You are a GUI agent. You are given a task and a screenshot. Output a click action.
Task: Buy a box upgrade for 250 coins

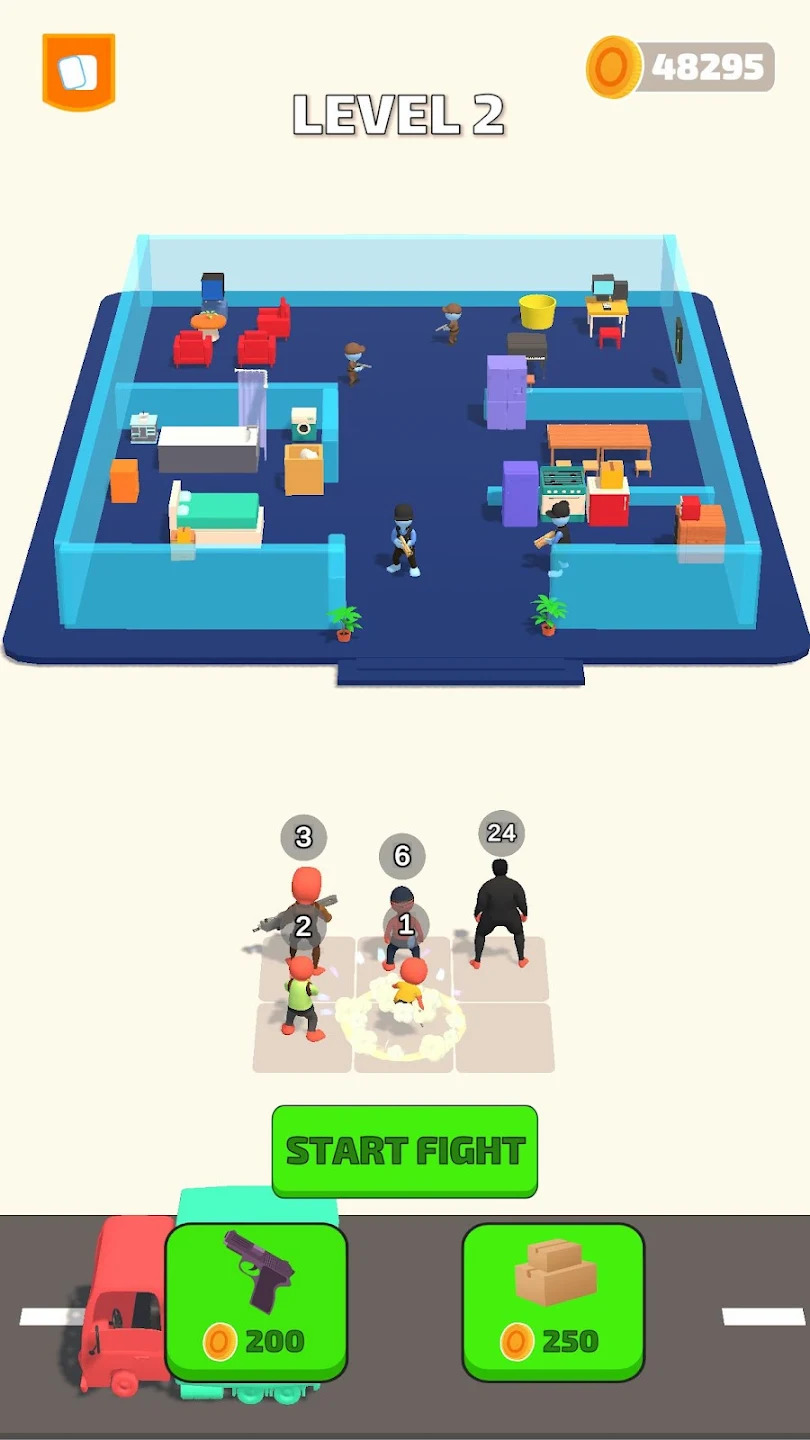[x=553, y=1302]
